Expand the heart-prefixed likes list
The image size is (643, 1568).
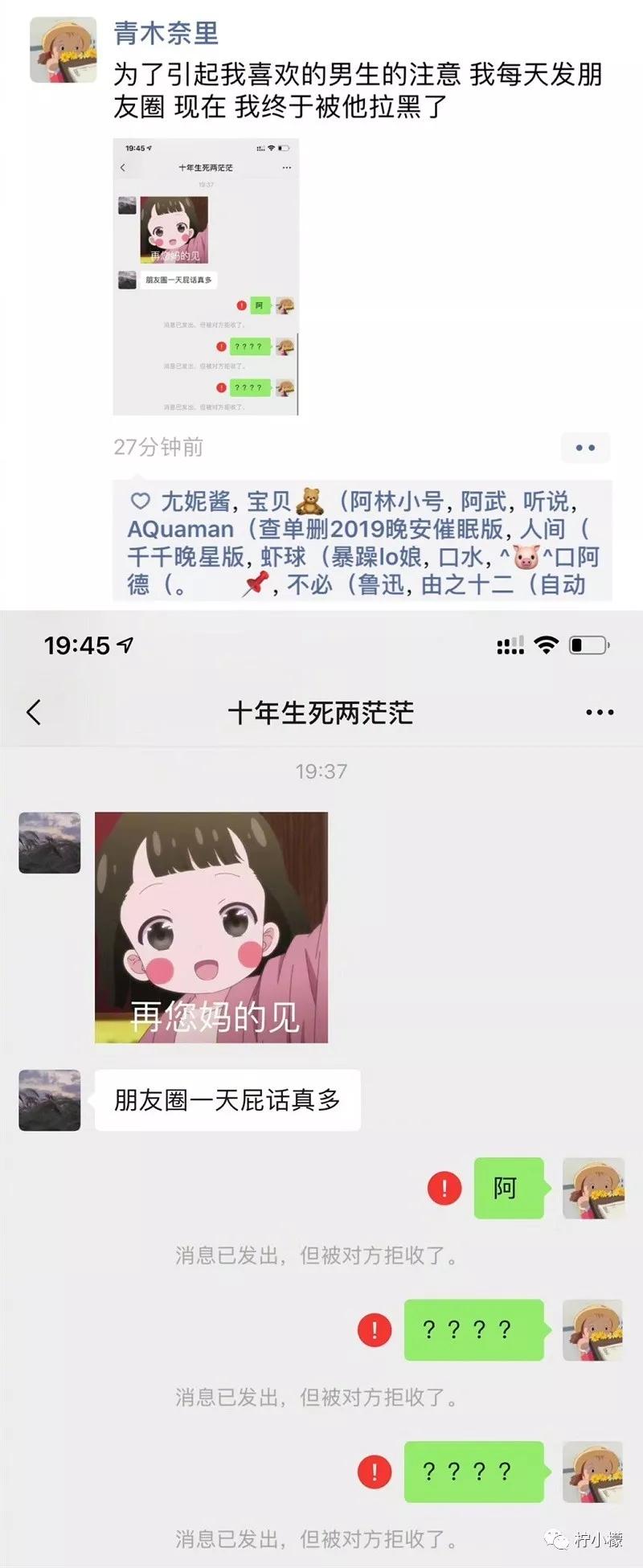140,500
